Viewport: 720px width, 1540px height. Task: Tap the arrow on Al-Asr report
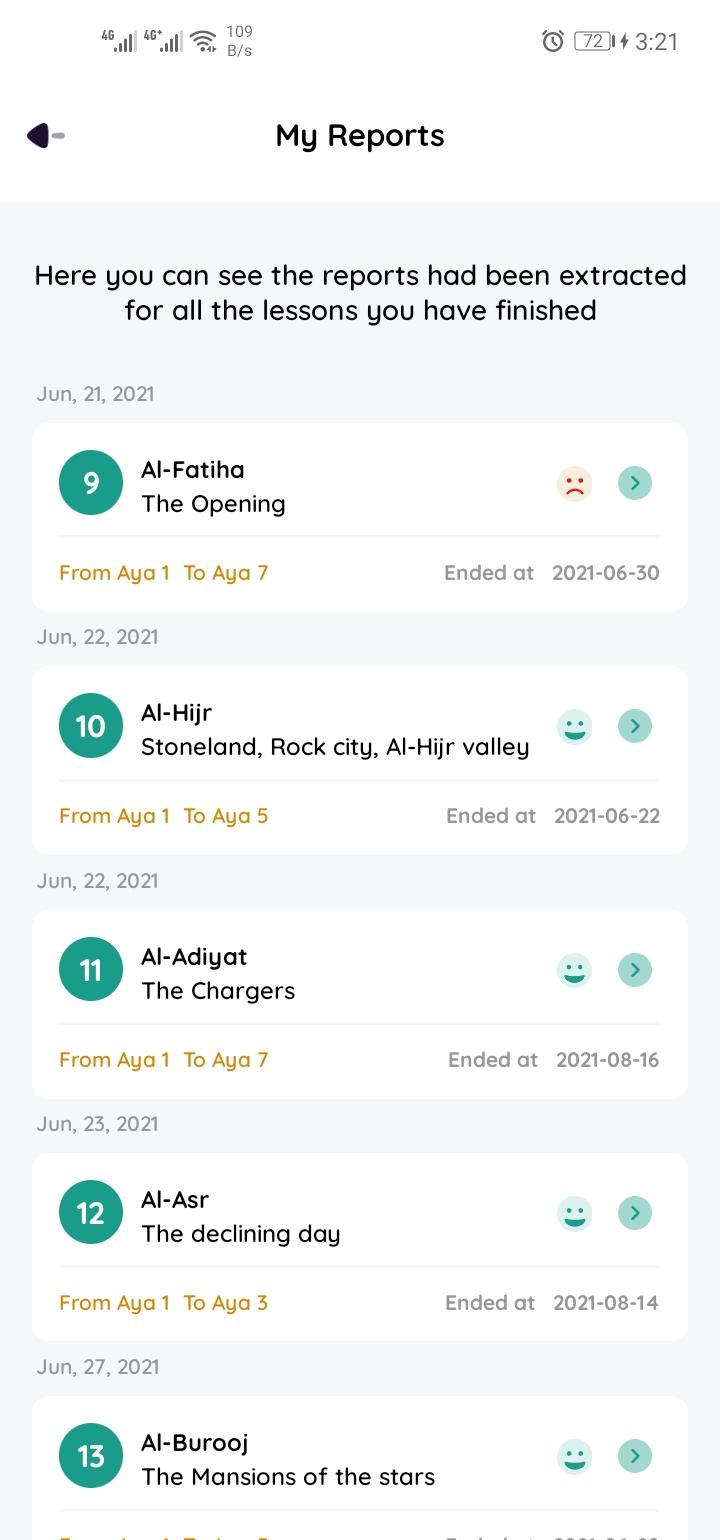635,1213
